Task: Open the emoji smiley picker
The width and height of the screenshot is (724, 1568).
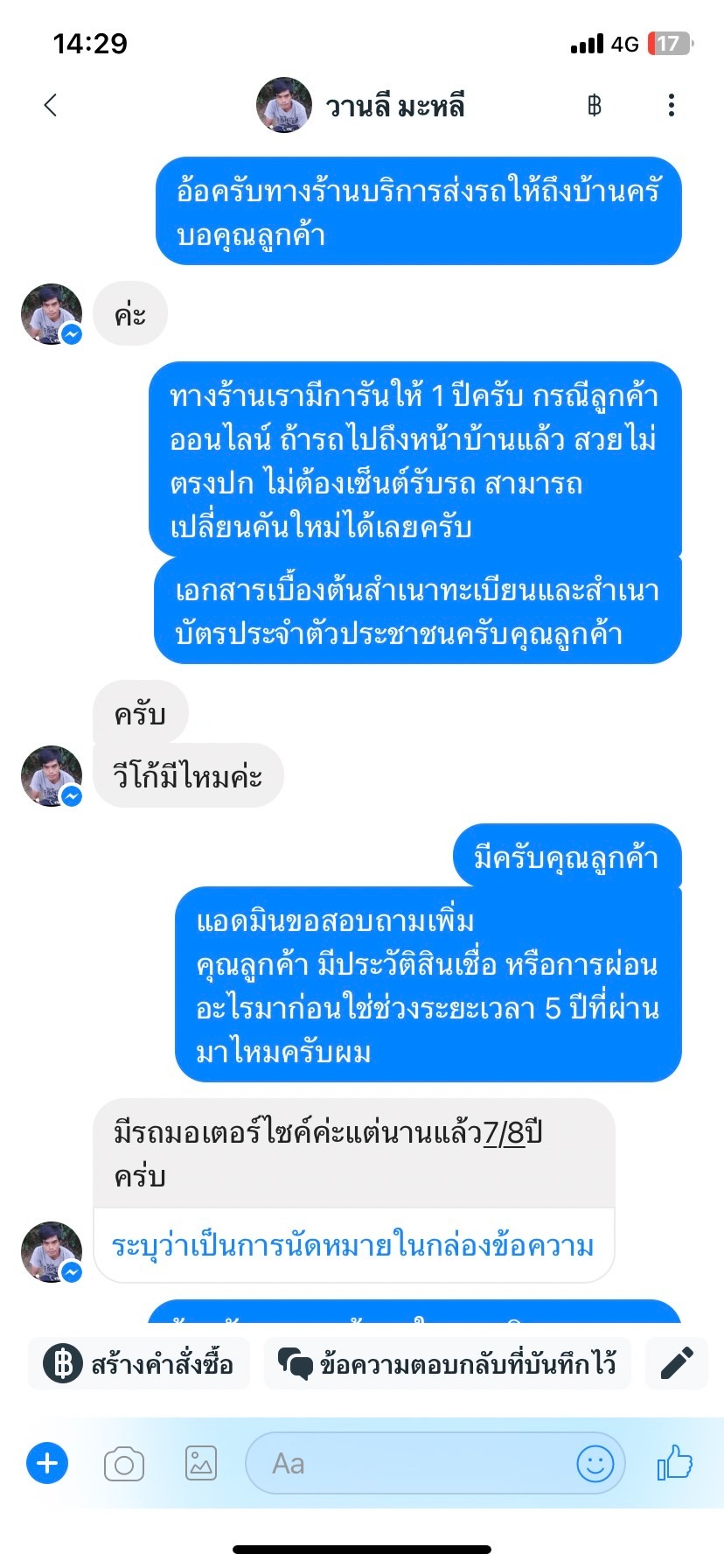Action: click(x=595, y=1463)
